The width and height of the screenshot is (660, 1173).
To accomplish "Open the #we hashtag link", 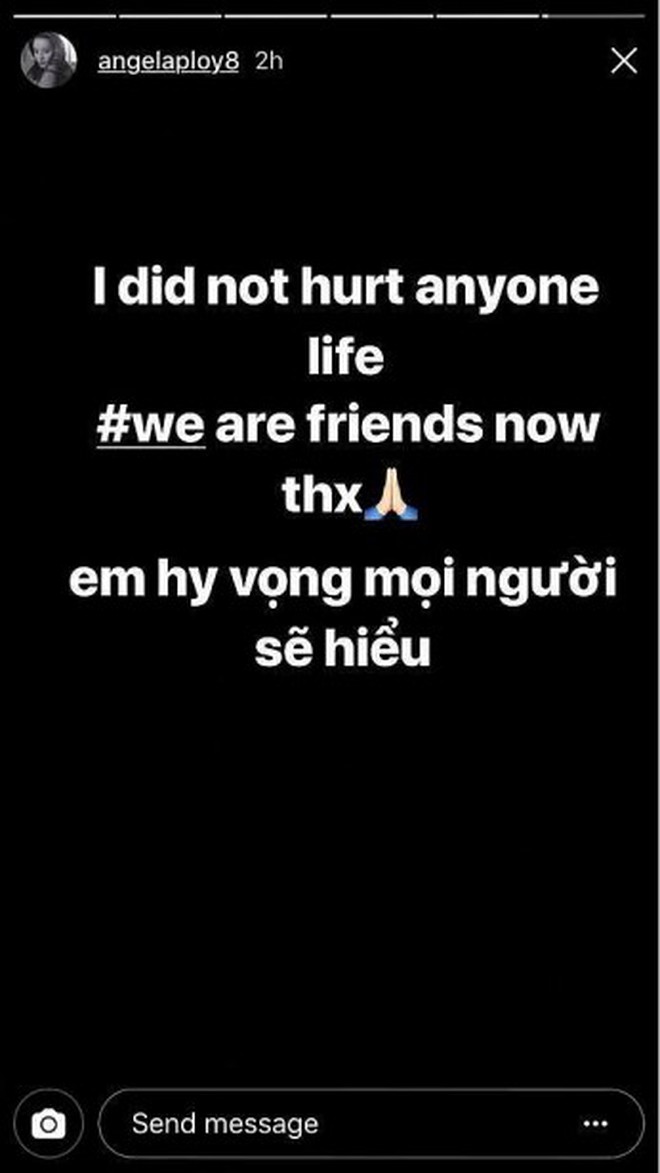I will [x=150, y=425].
